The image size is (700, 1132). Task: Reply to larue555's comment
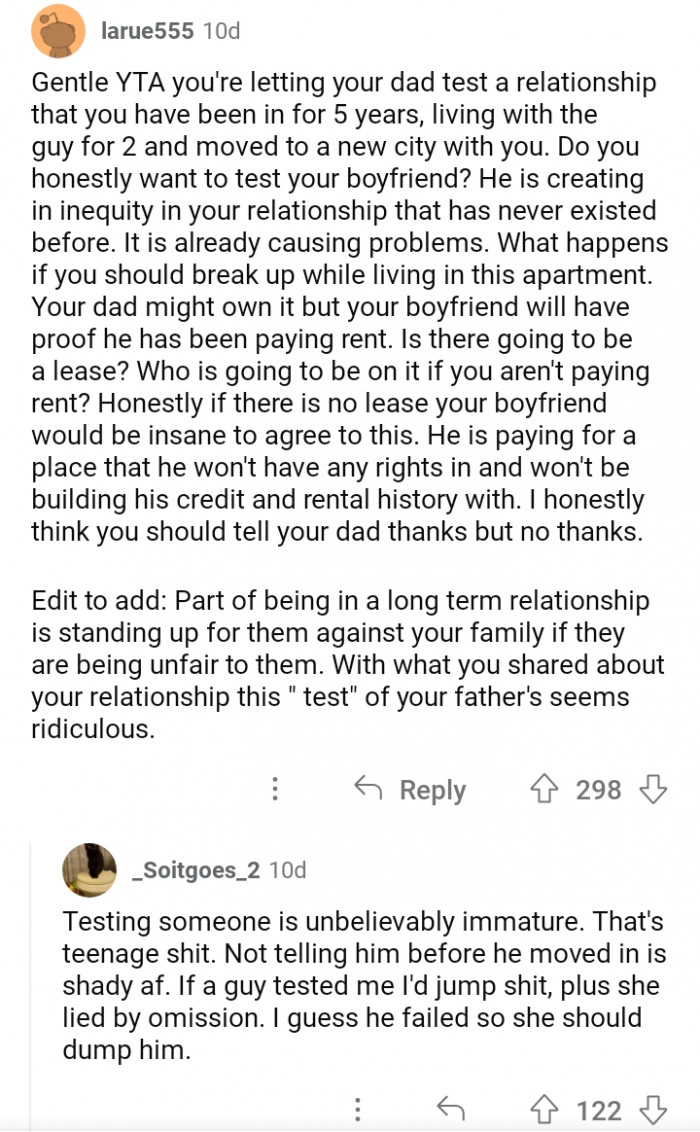point(411,789)
